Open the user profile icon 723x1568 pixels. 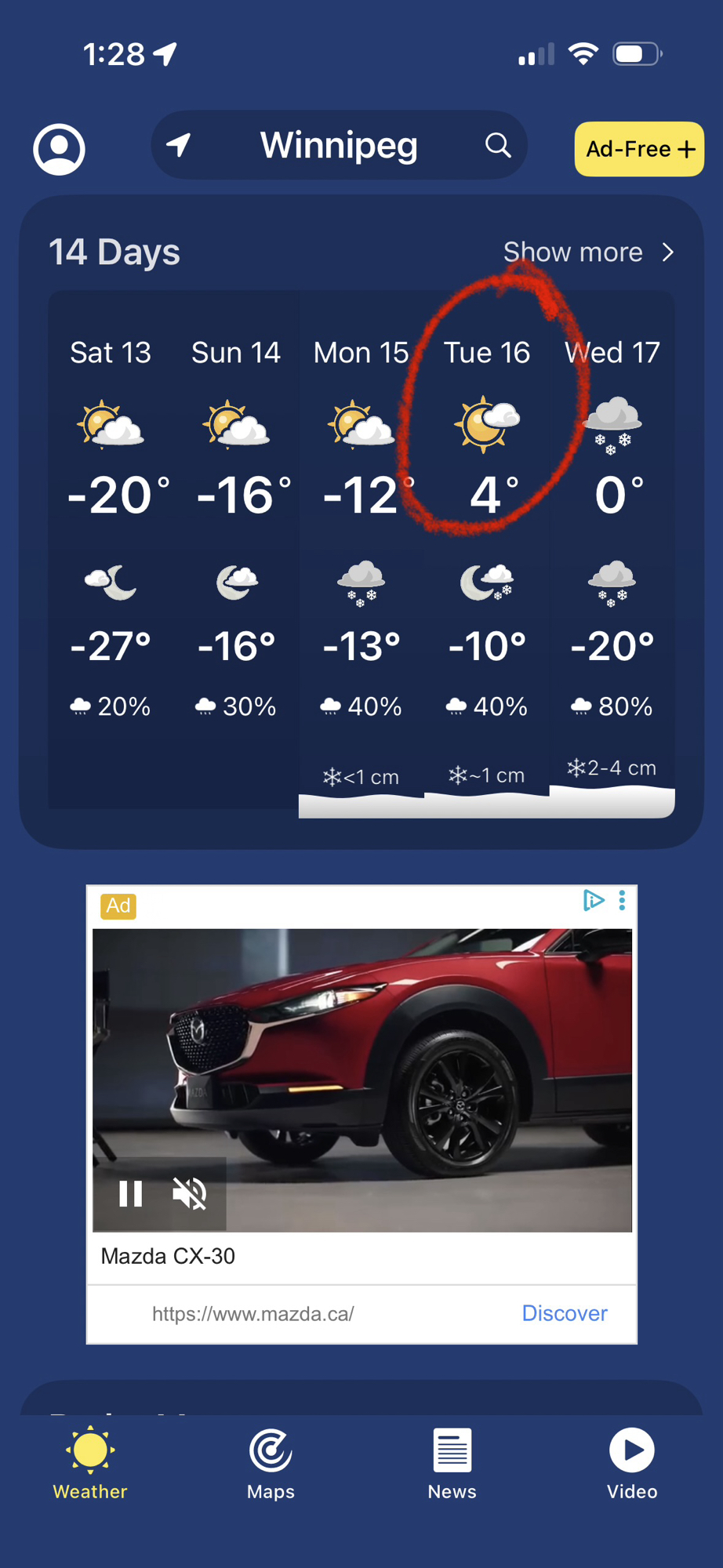click(x=59, y=148)
